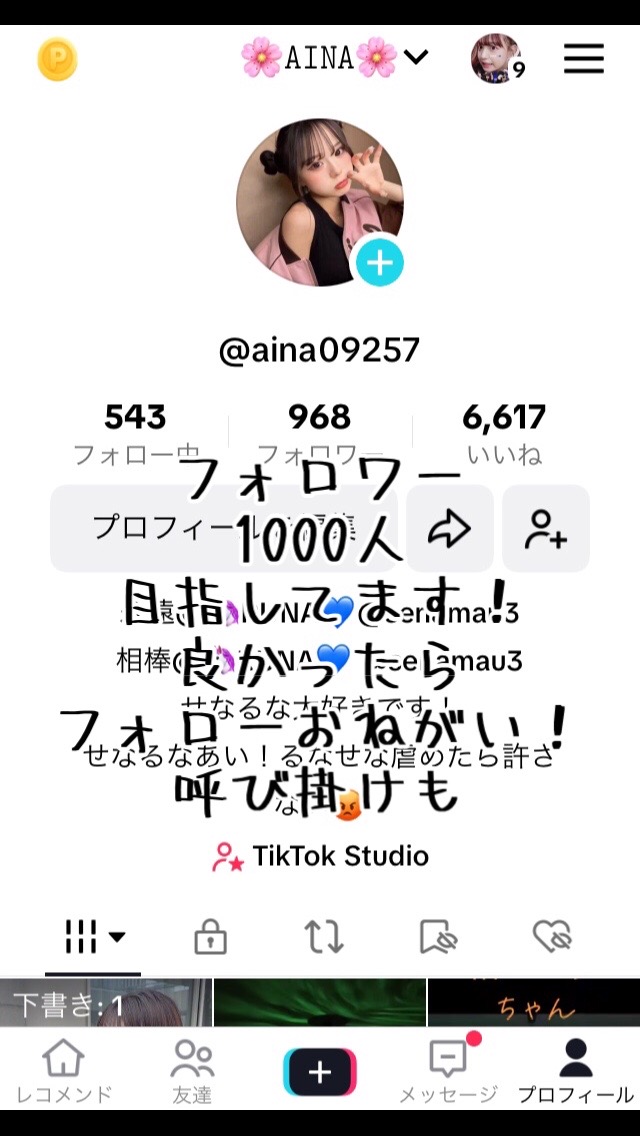Viewport: 640px width, 1136px height.
Task: Switch to the private videos lock tab
Action: tap(209, 937)
